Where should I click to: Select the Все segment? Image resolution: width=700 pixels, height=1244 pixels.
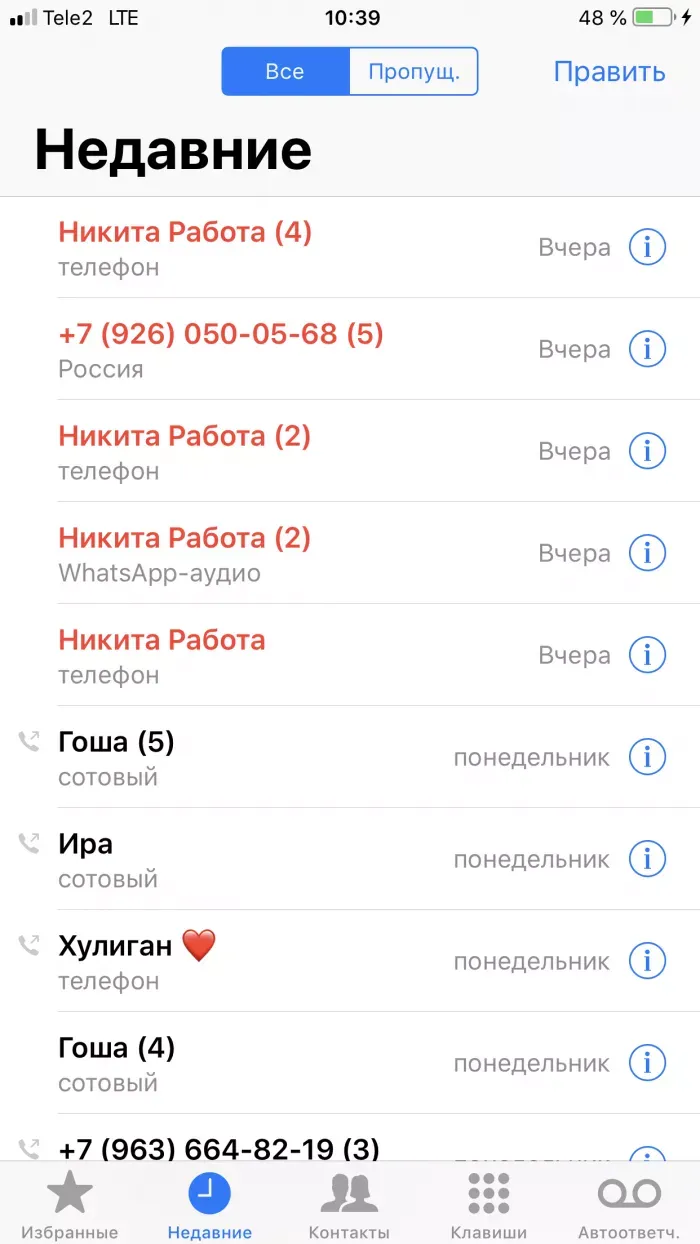285,72
